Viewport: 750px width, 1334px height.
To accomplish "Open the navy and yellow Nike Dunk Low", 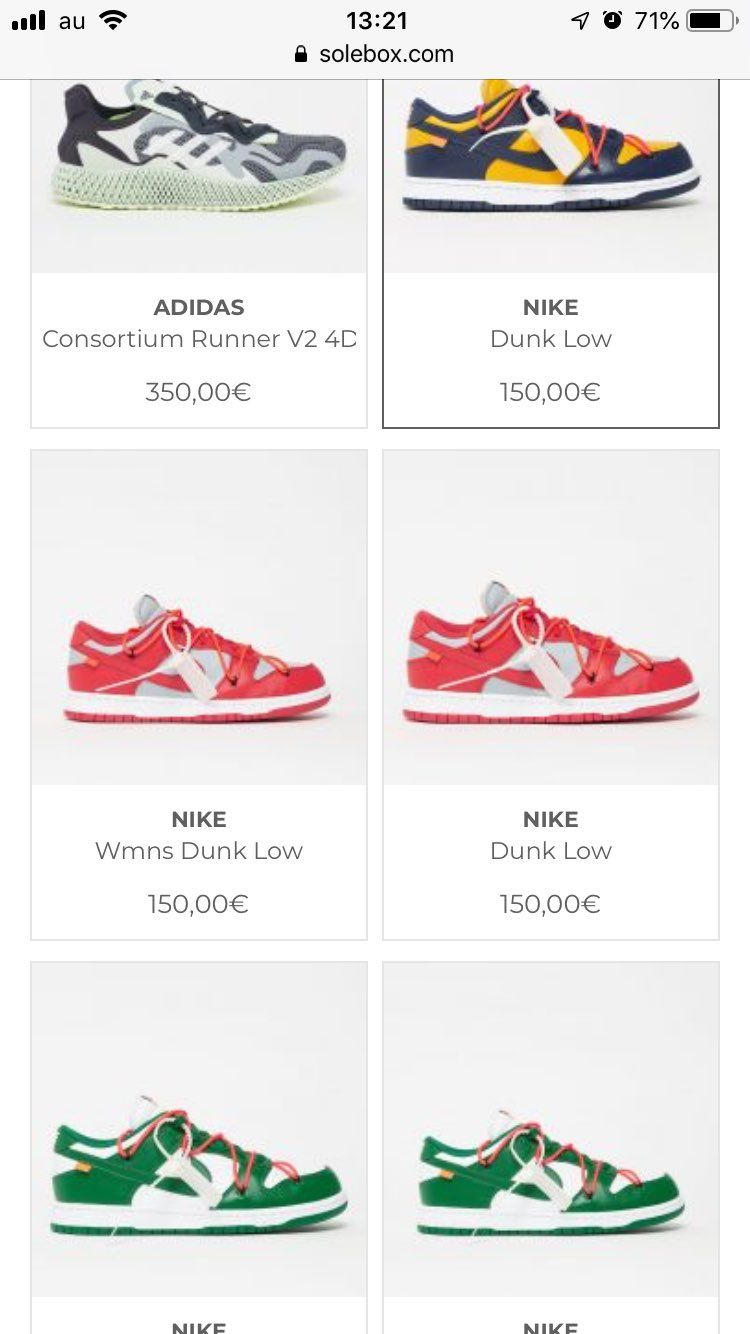I will point(551,253).
